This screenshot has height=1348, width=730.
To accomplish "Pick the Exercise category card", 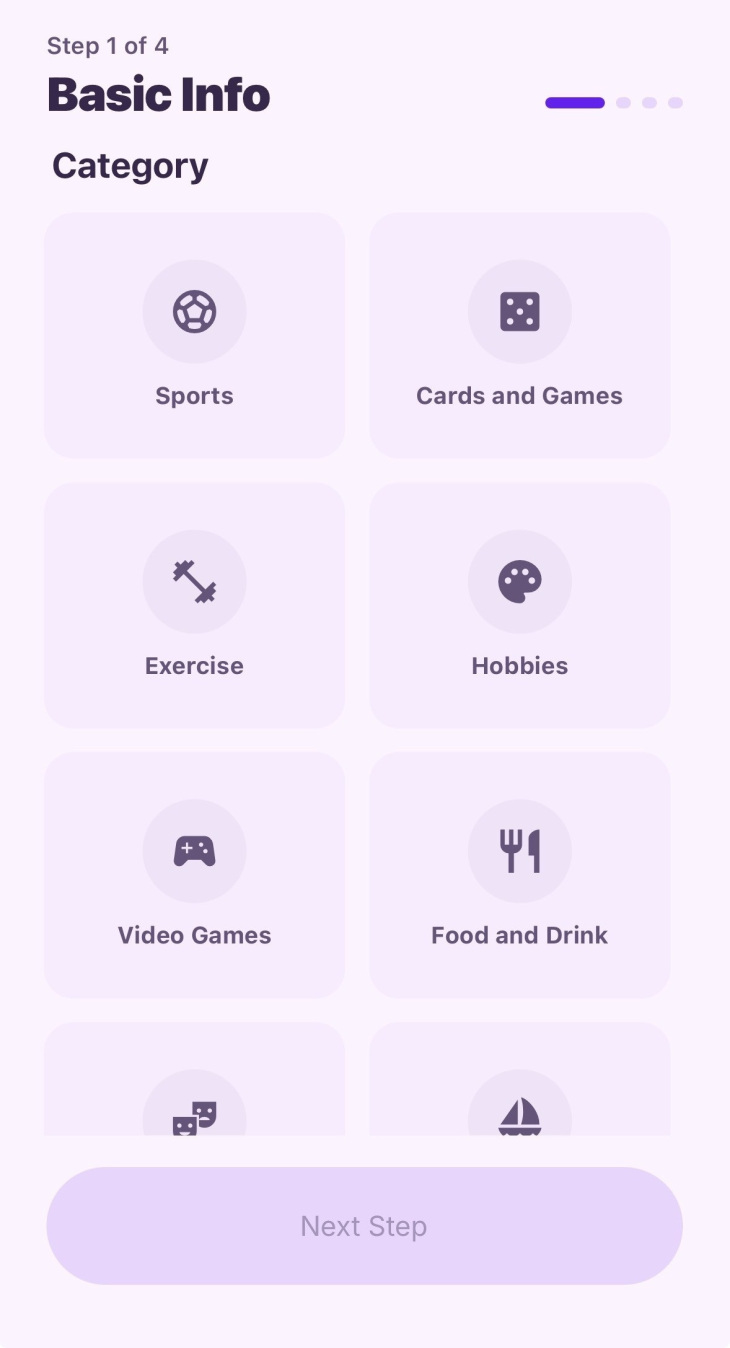I will (x=194, y=605).
